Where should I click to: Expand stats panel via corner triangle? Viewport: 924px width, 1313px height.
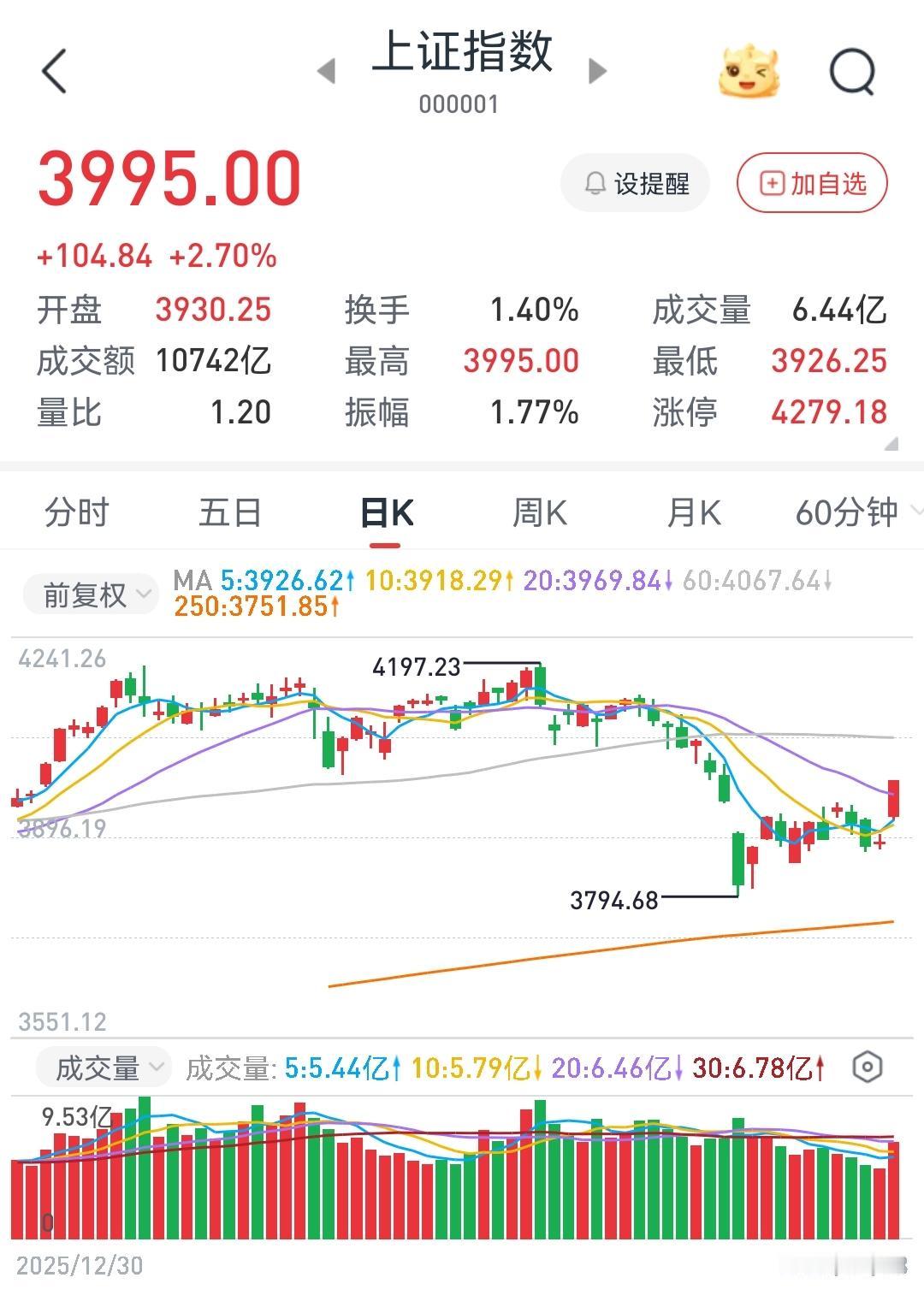pyautogui.click(x=890, y=444)
